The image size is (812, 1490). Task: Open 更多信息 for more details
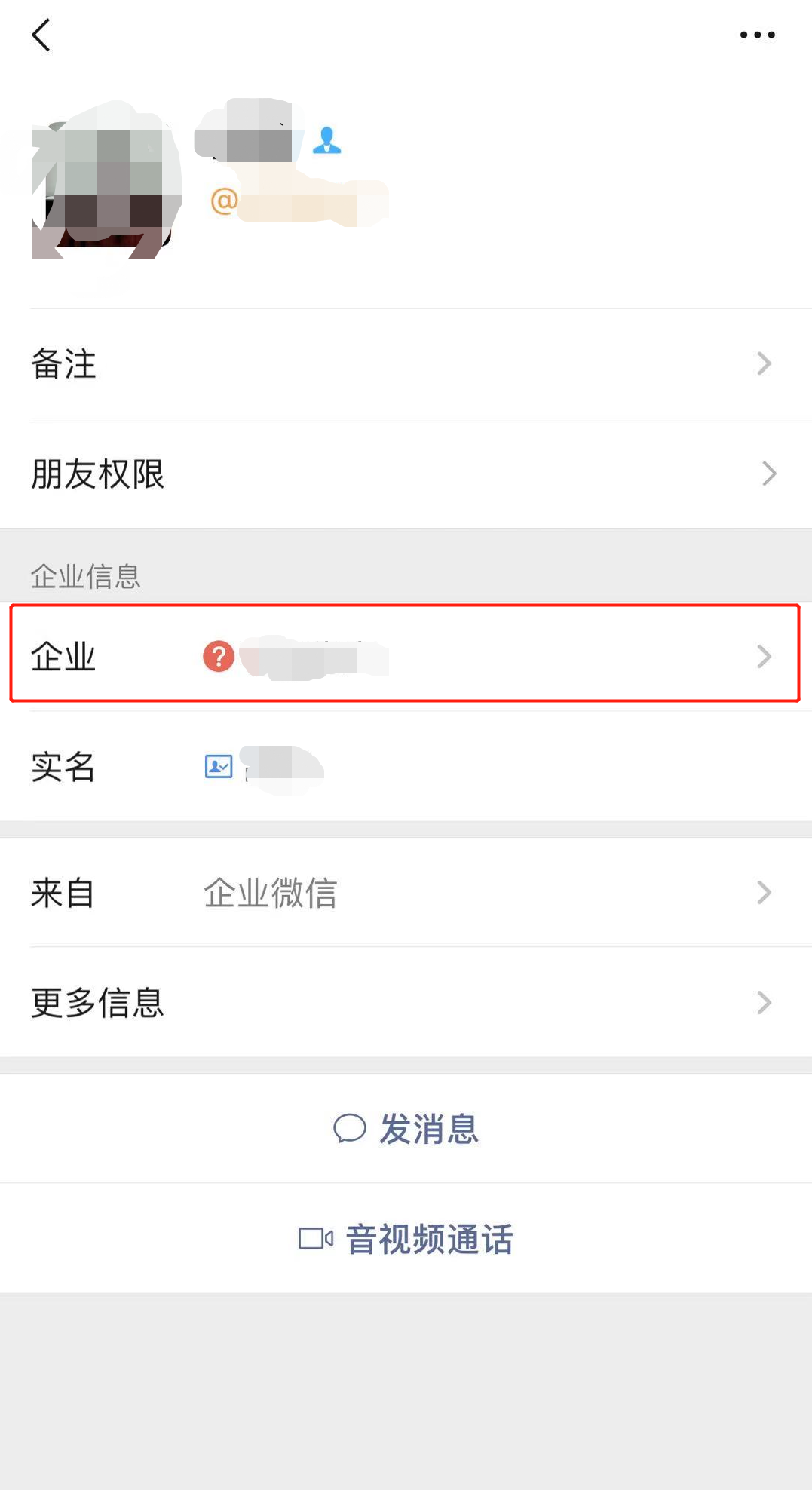tap(406, 1003)
